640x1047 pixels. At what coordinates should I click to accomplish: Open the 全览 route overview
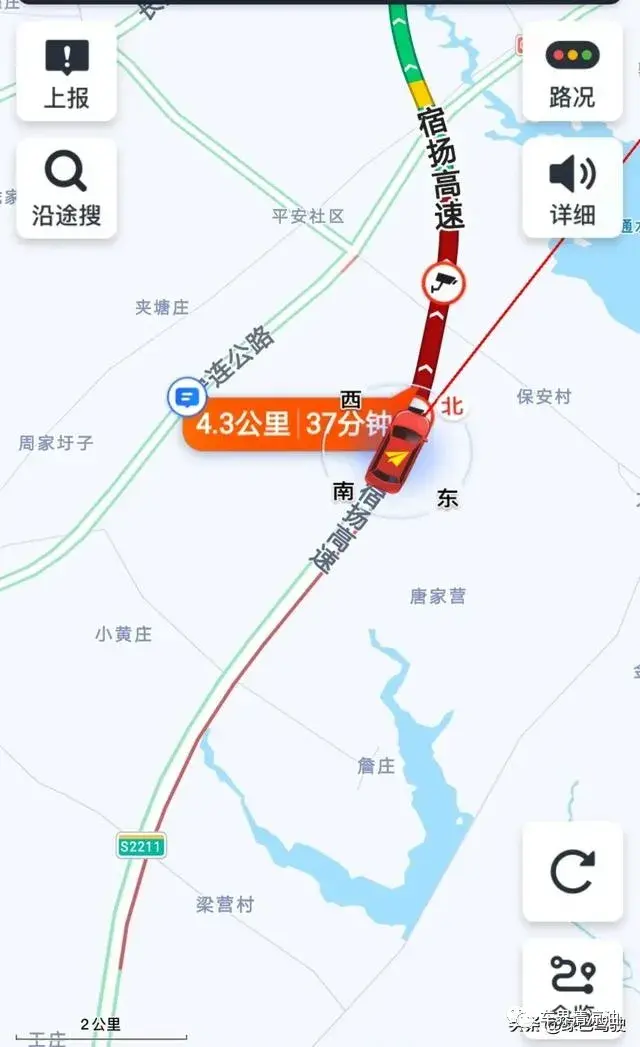(572, 988)
